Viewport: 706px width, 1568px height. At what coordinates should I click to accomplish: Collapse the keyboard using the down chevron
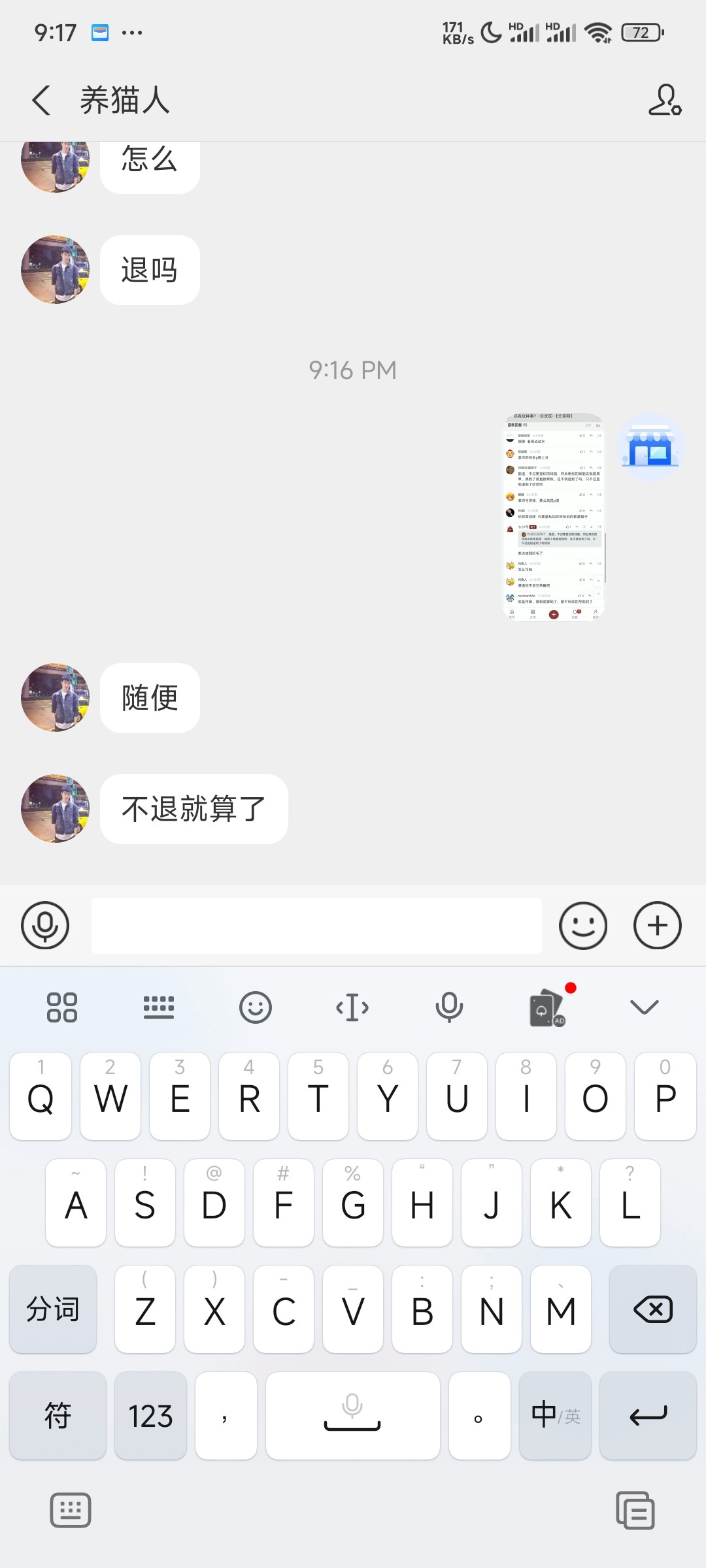[x=645, y=1007]
